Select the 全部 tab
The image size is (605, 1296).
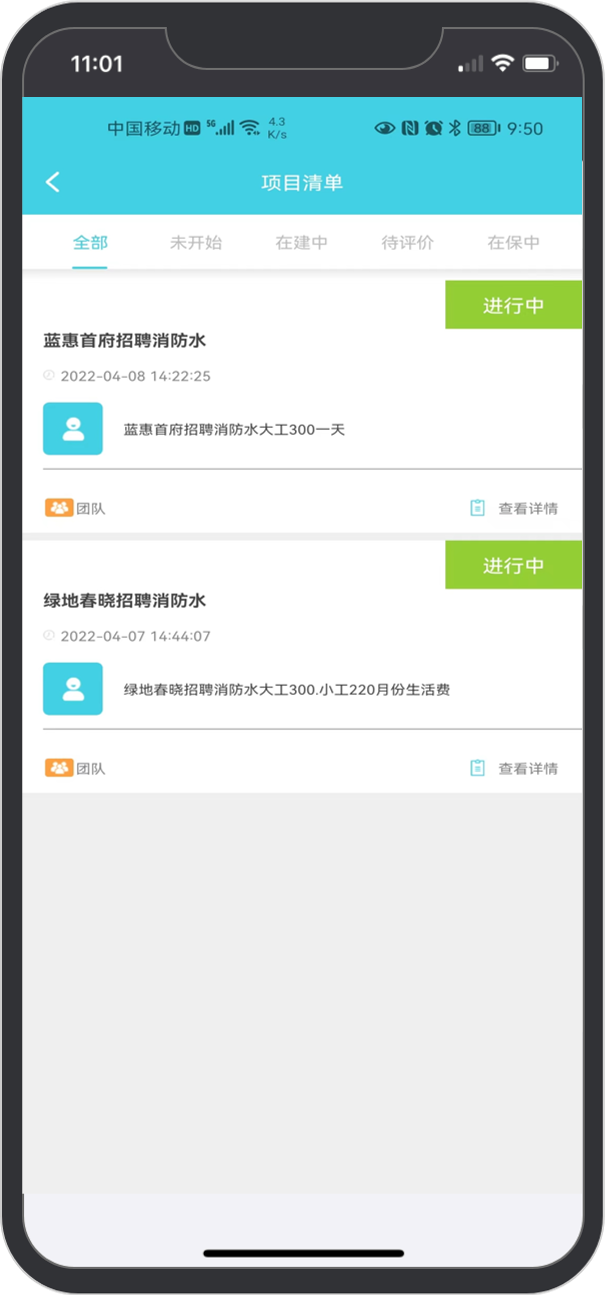pyautogui.click(x=90, y=243)
